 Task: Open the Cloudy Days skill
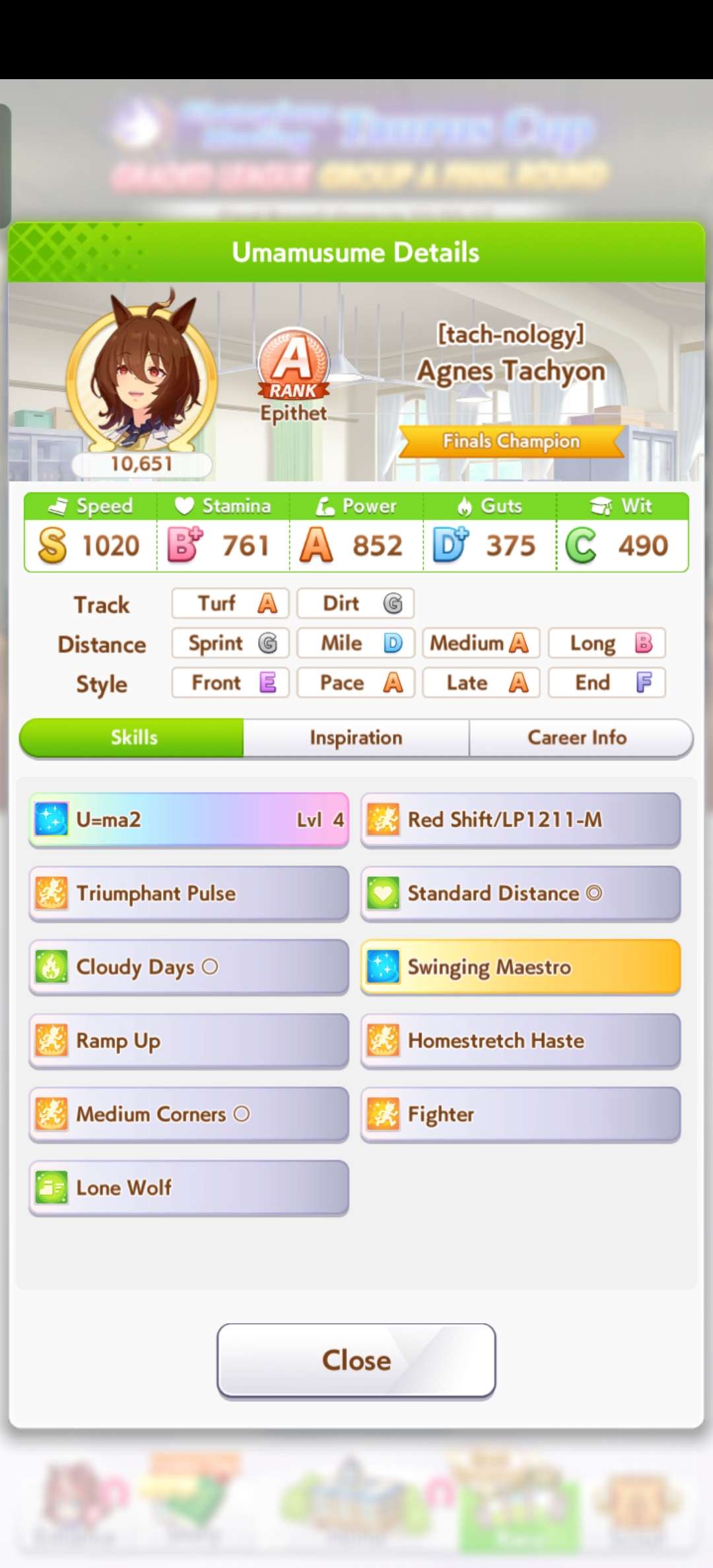pos(189,967)
